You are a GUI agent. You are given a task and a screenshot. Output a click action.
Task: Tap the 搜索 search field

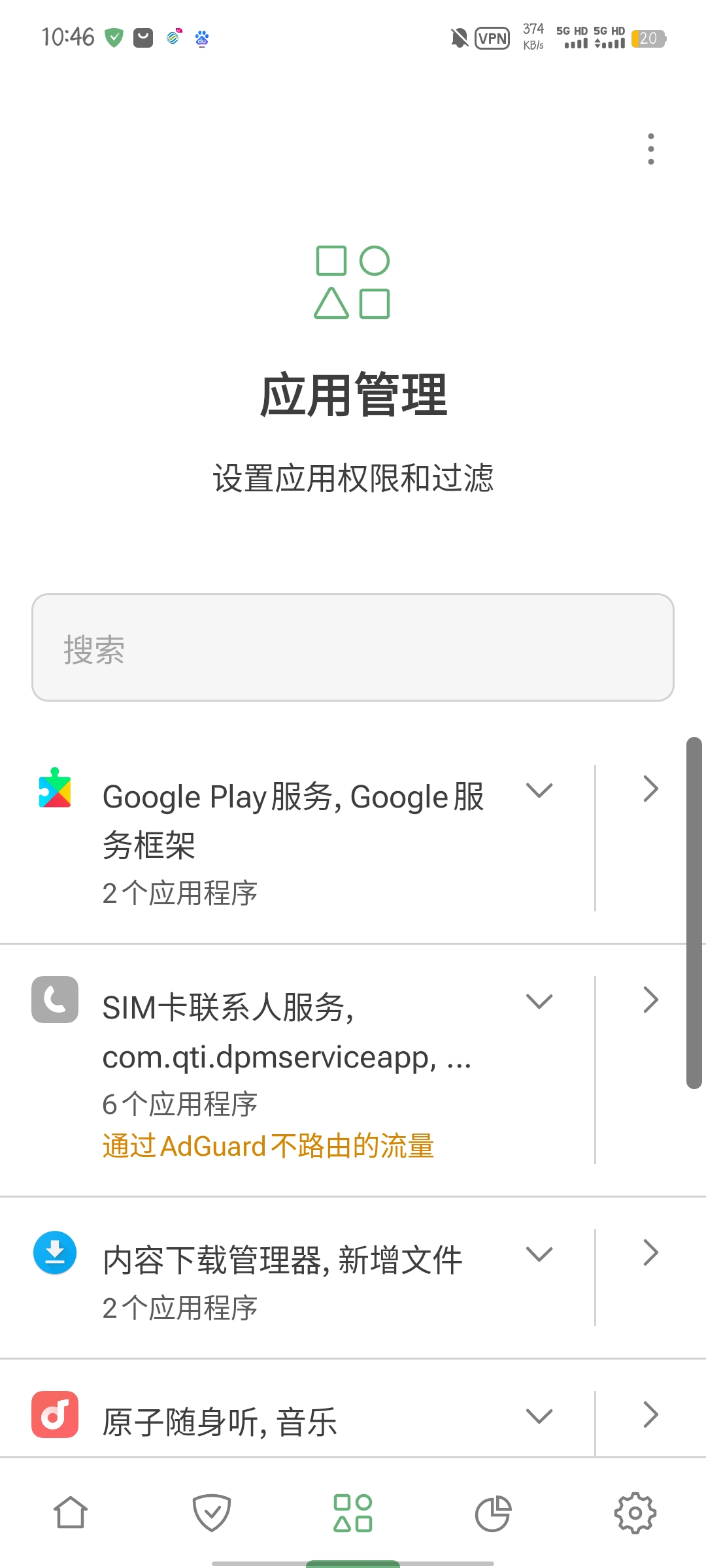pyautogui.click(x=353, y=647)
